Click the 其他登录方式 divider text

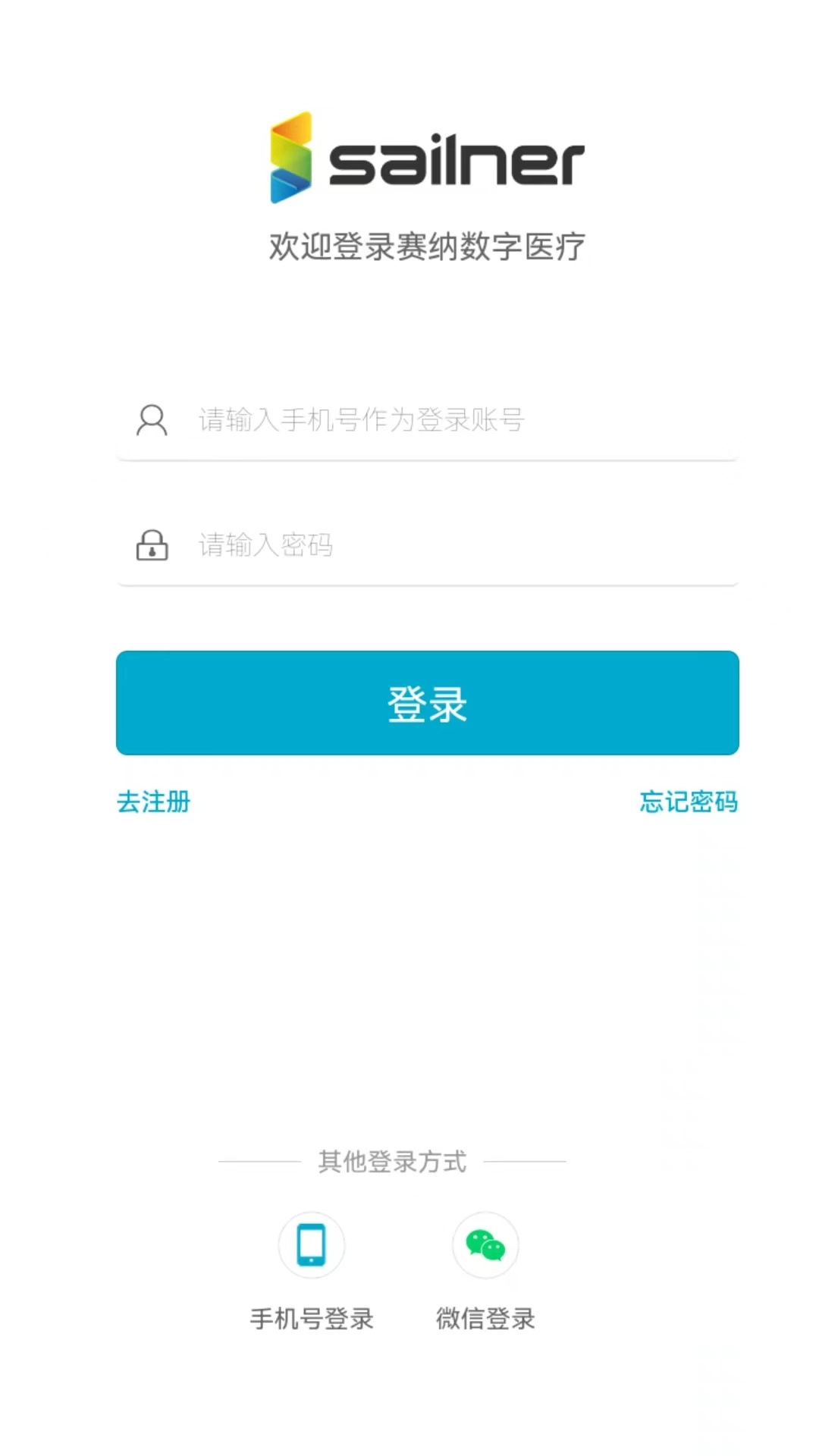(392, 1160)
